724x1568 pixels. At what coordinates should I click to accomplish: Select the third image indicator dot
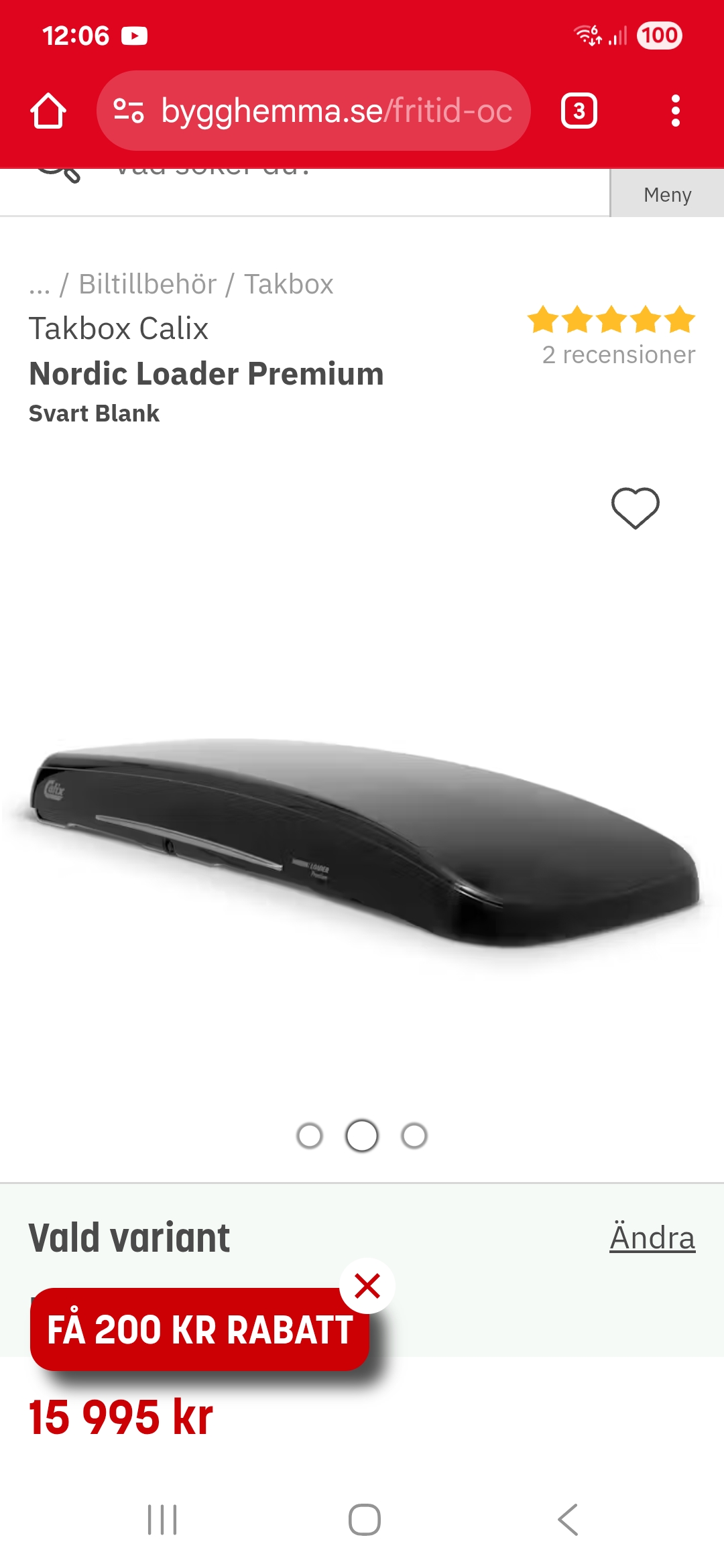(x=414, y=1136)
